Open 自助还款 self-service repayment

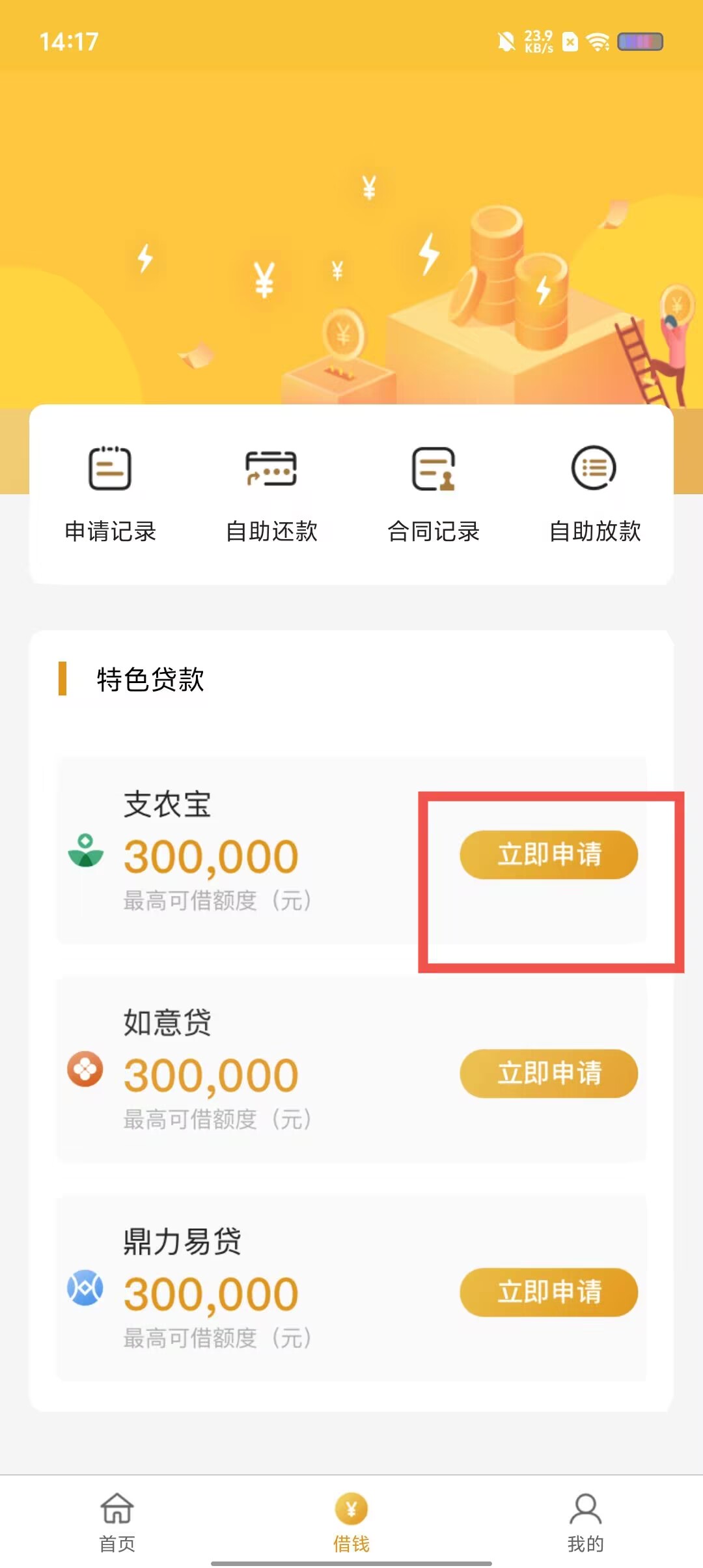(x=271, y=494)
